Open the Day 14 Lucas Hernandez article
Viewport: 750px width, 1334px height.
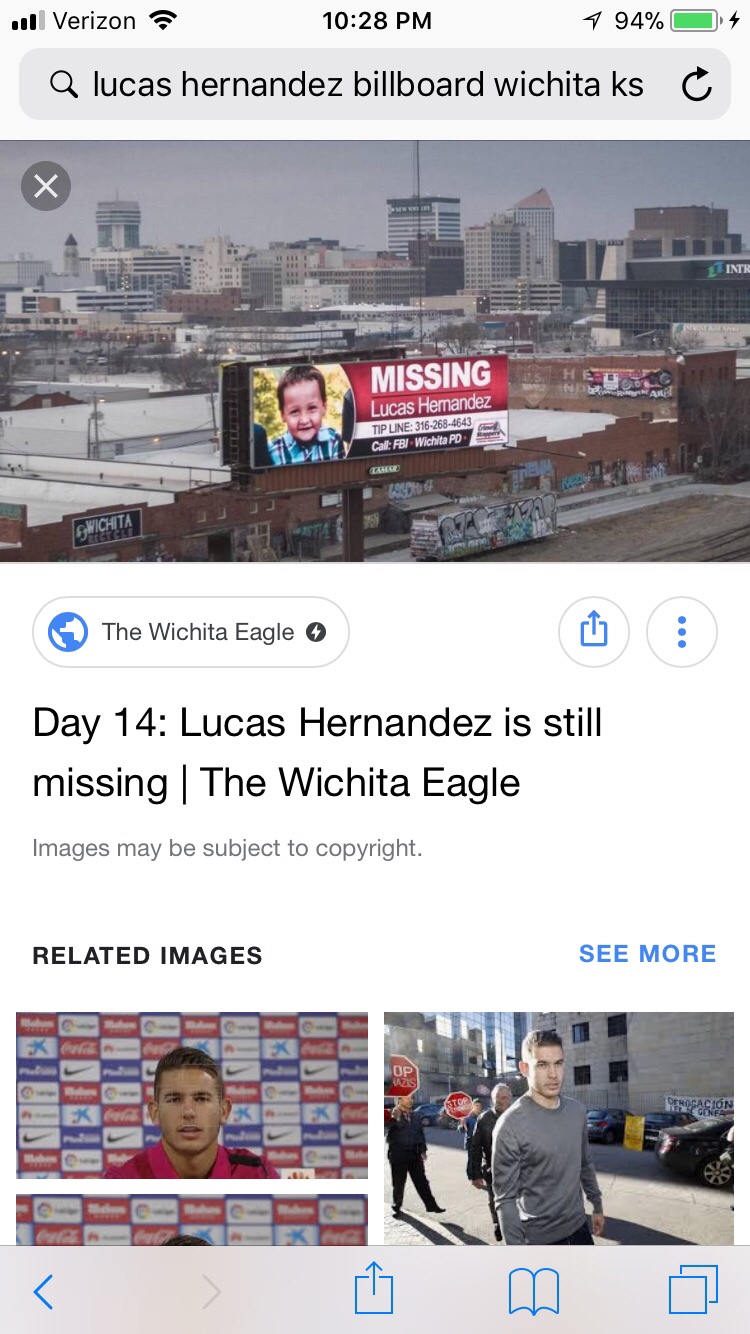pyautogui.click(x=317, y=752)
